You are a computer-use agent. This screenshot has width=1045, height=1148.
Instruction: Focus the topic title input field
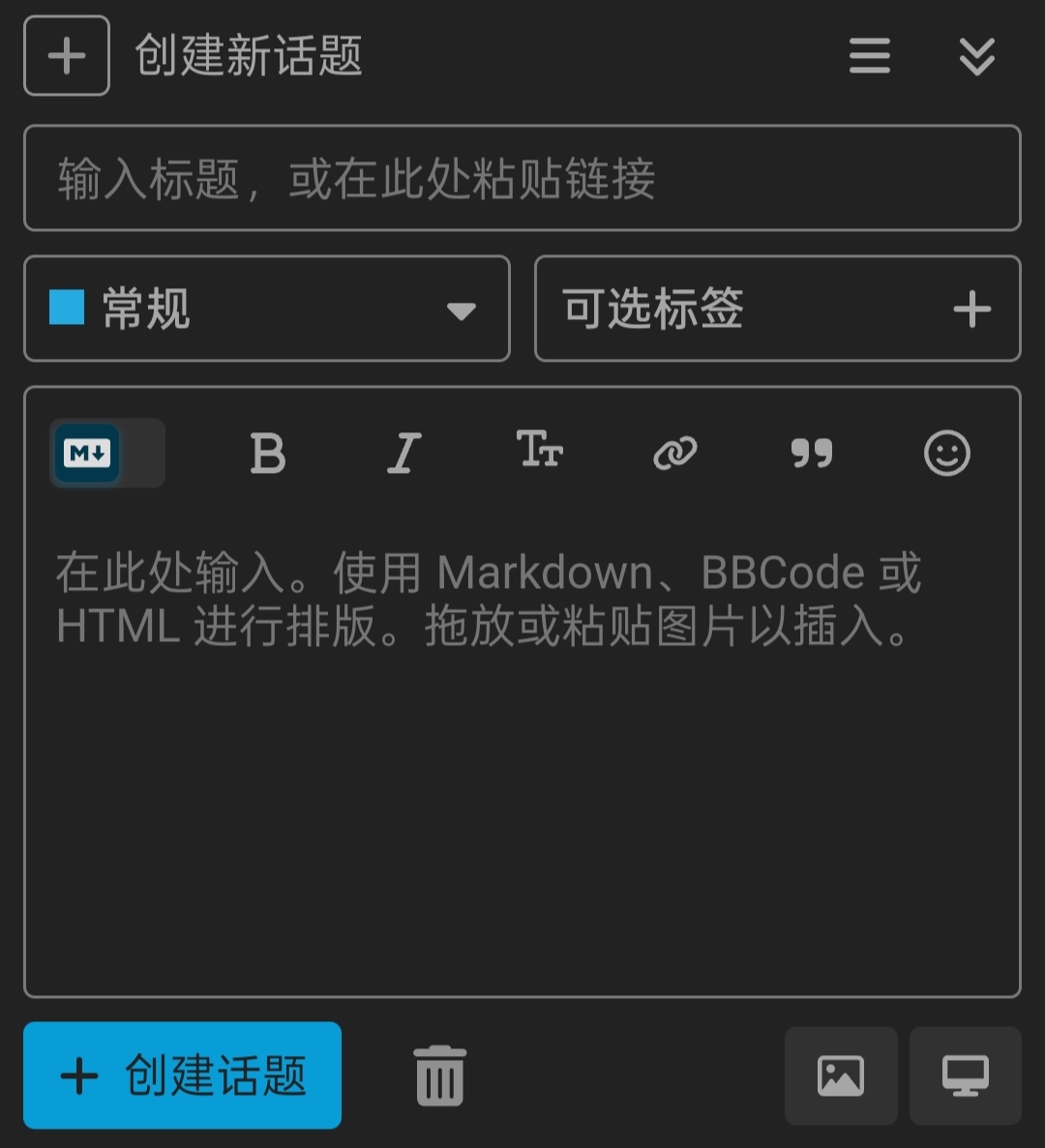pyautogui.click(x=522, y=178)
